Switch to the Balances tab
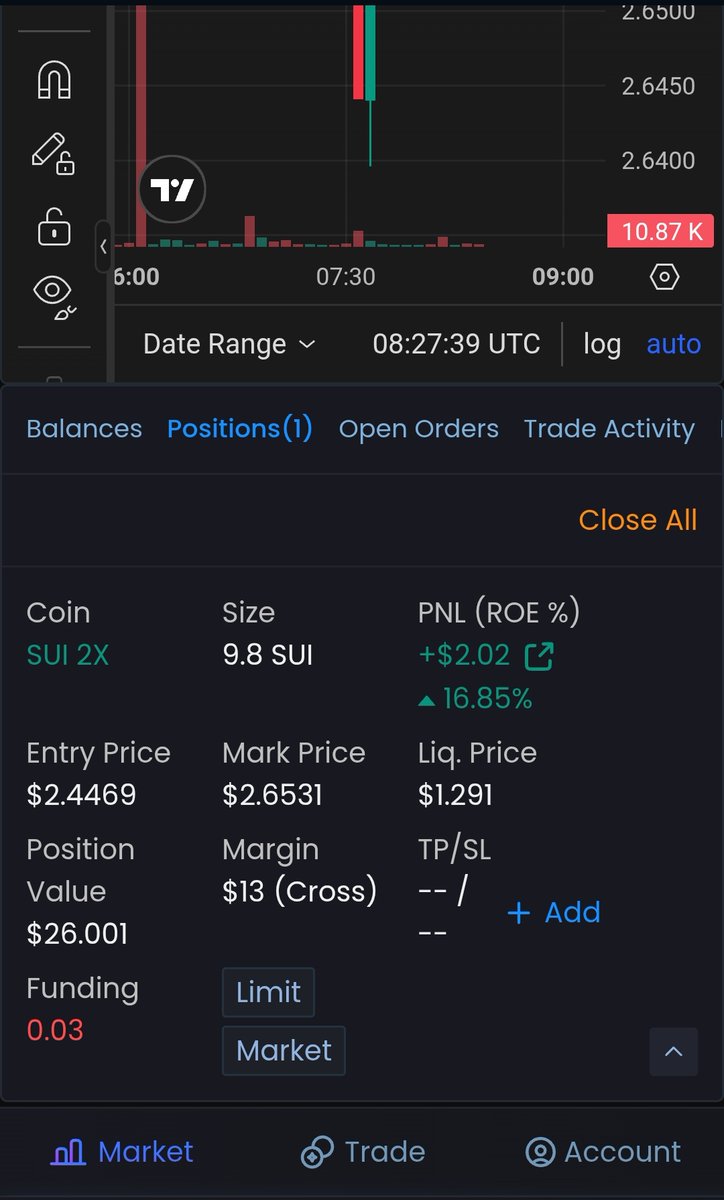Viewport: 724px width, 1200px height. (x=84, y=429)
